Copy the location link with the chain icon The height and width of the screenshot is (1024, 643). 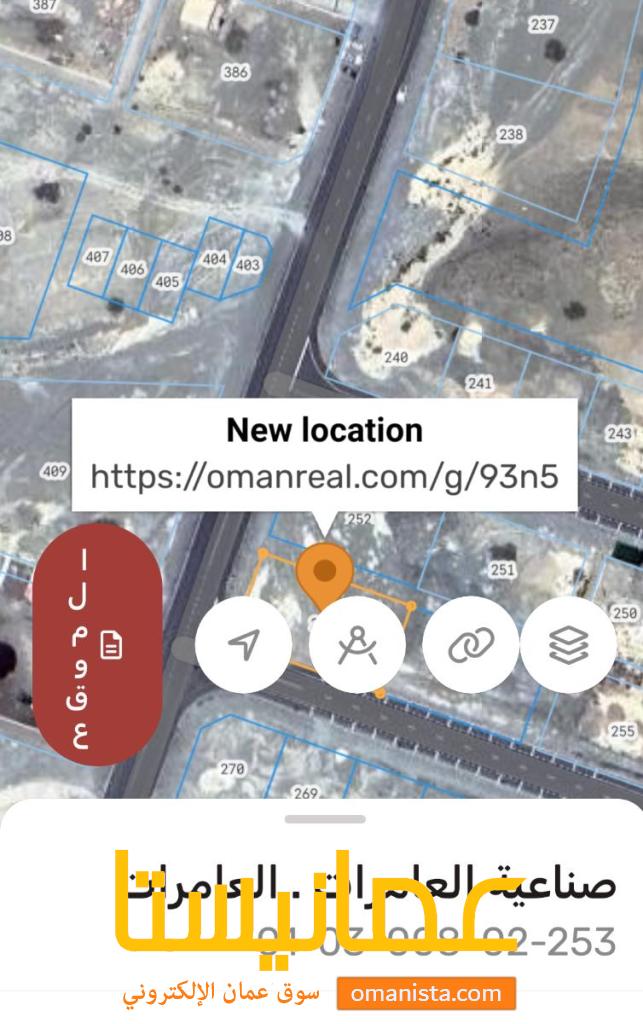[x=470, y=645]
